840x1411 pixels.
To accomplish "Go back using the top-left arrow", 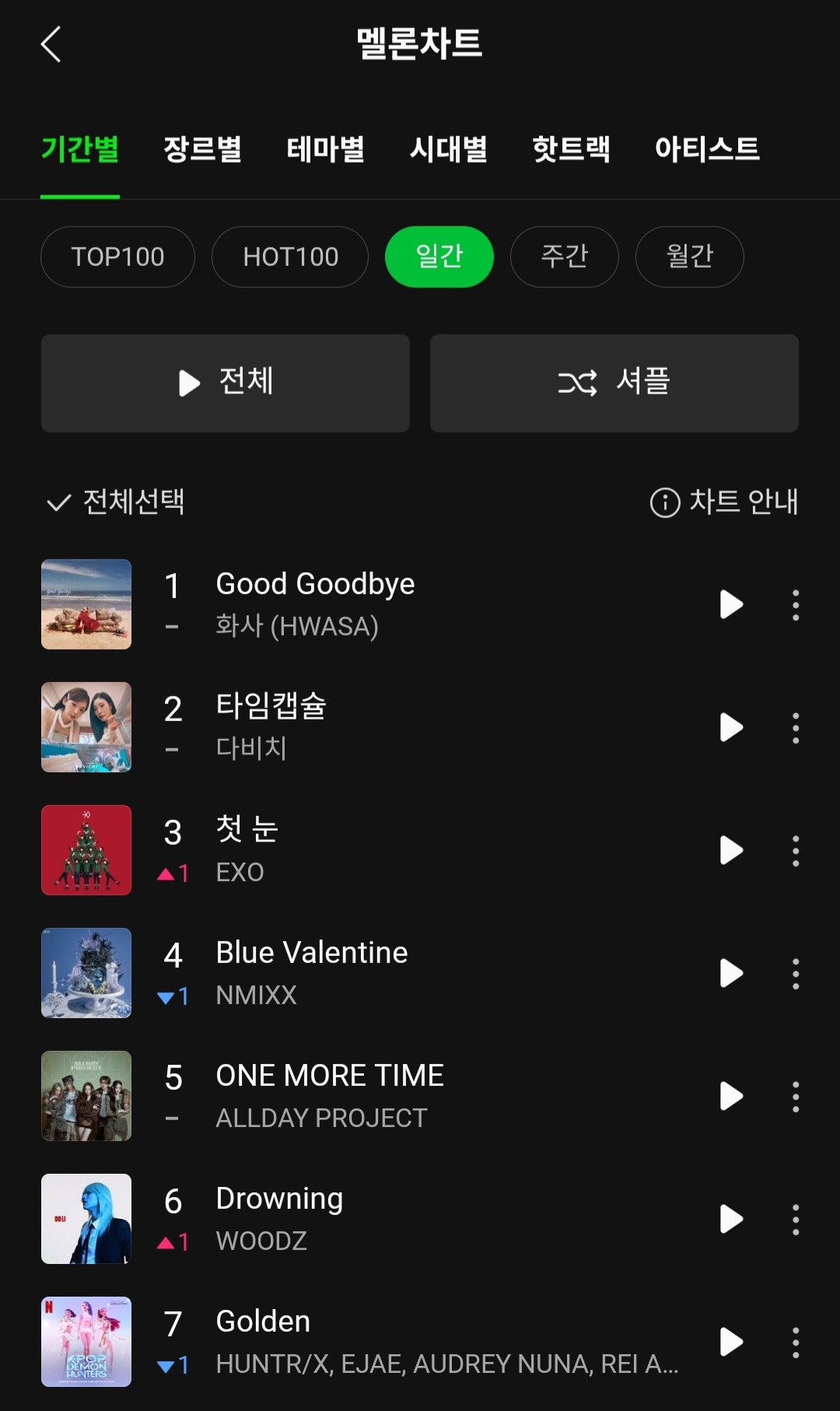I will point(51,44).
